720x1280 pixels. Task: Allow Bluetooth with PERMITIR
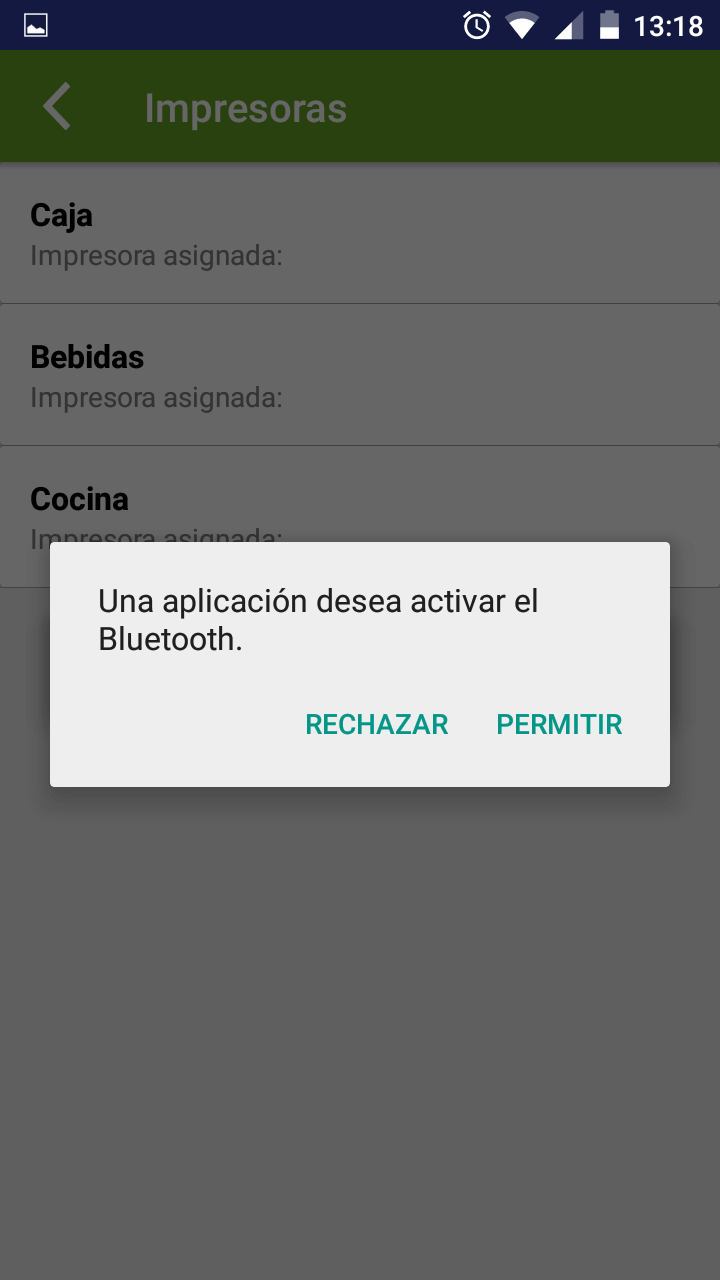[x=559, y=724]
